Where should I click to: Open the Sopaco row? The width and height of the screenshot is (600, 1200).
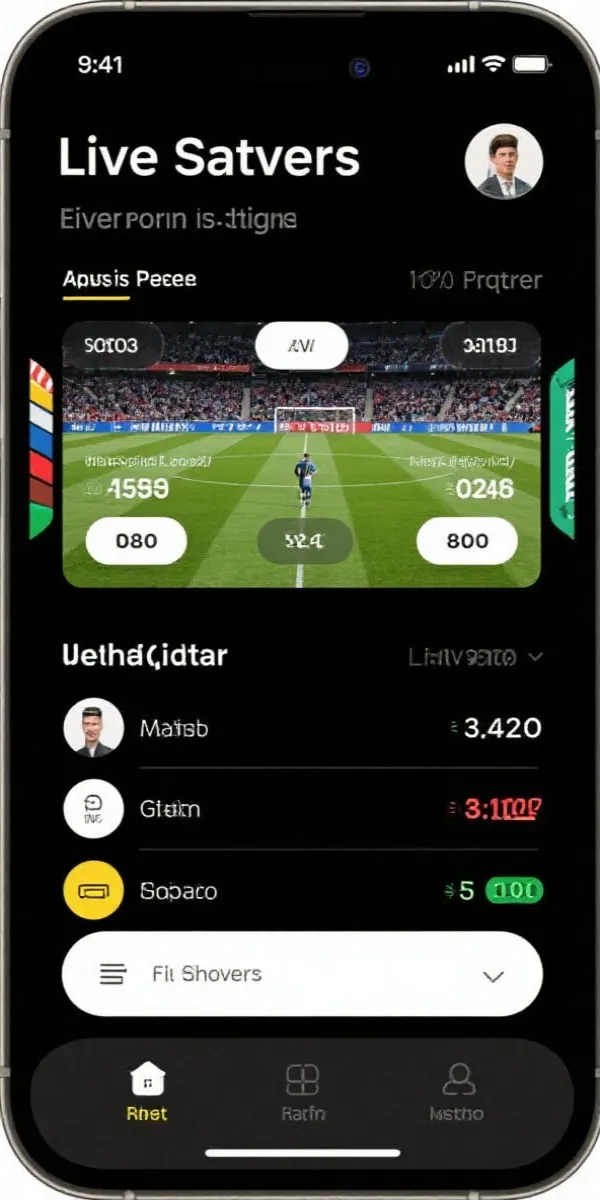(x=300, y=890)
